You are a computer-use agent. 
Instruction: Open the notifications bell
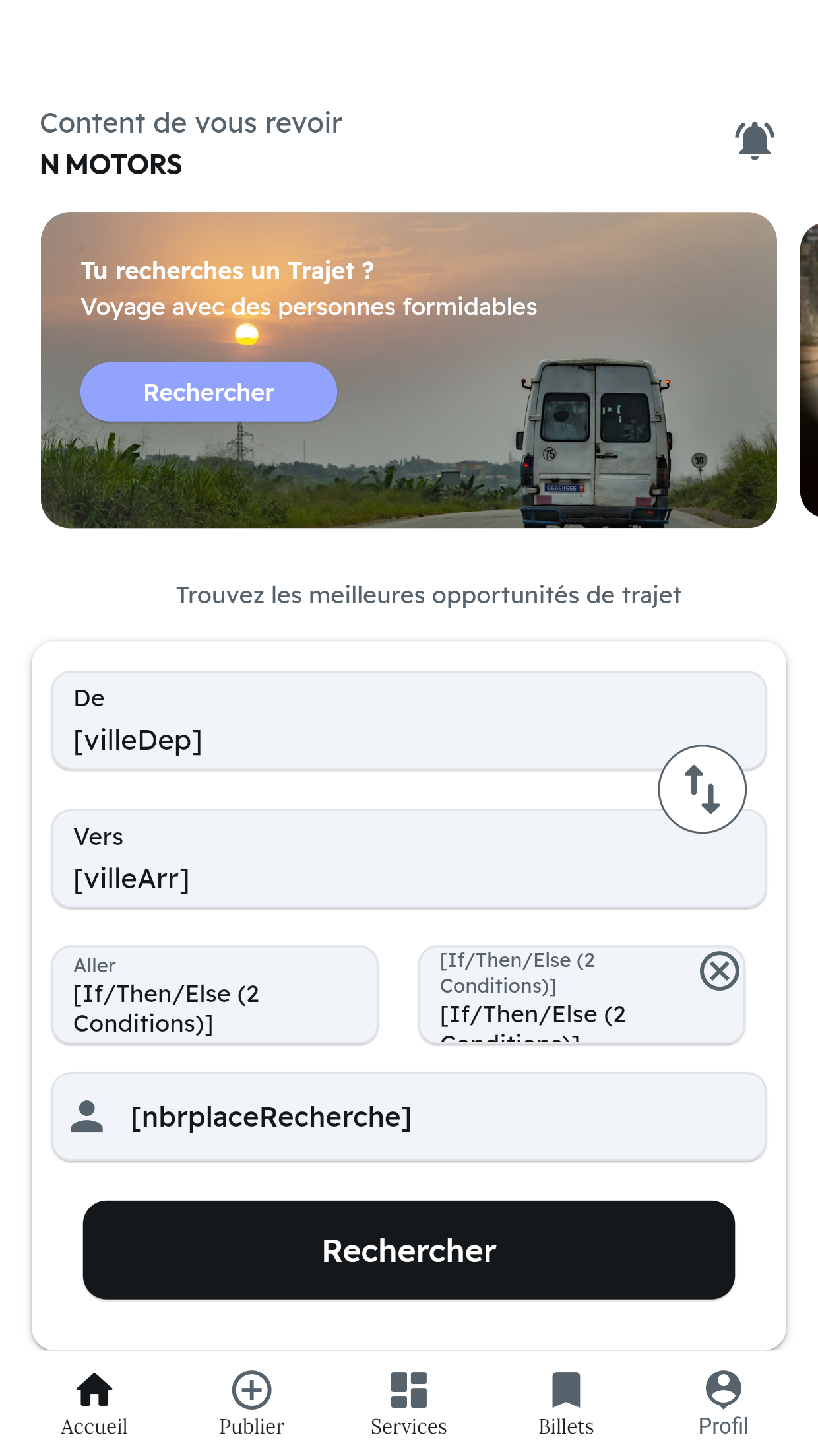754,141
